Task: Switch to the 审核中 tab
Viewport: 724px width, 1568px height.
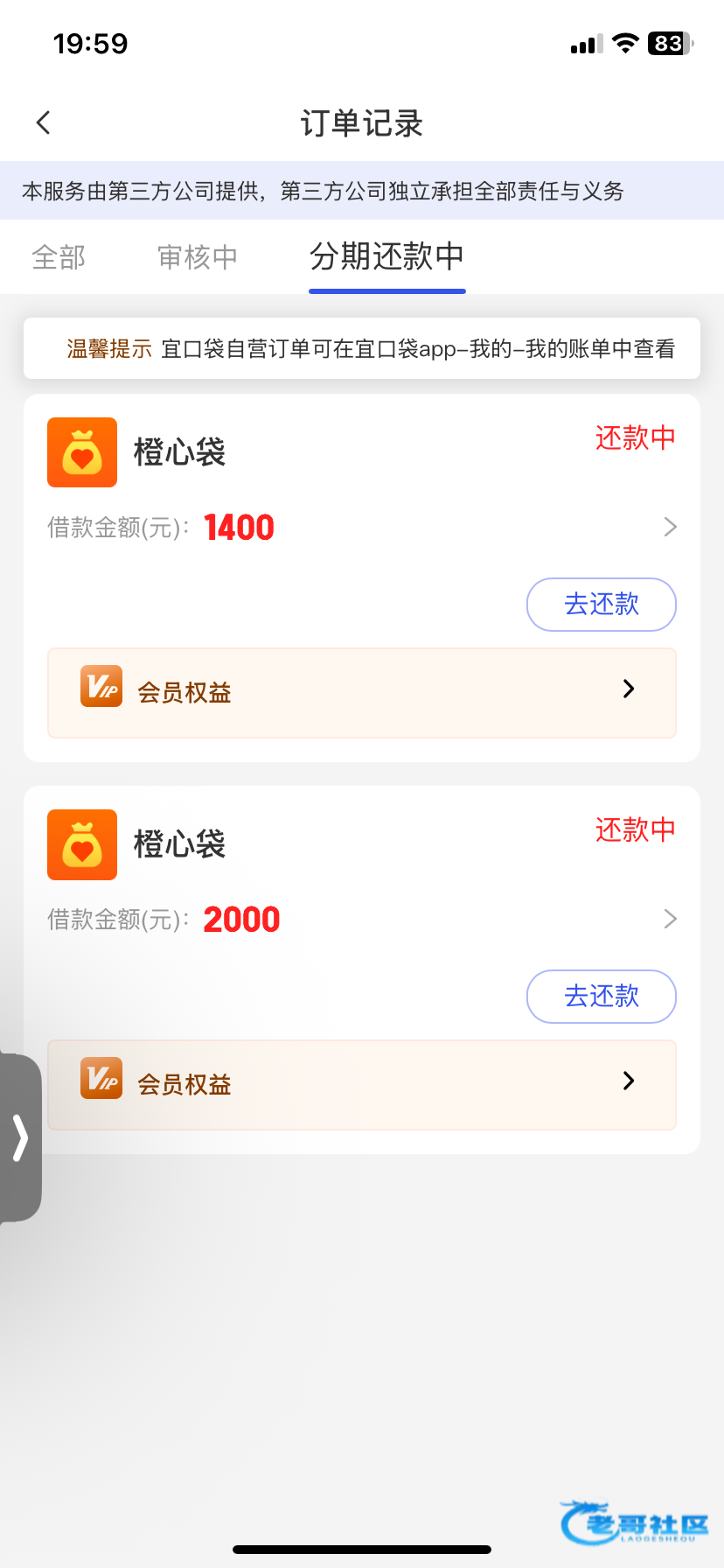Action: tap(198, 257)
